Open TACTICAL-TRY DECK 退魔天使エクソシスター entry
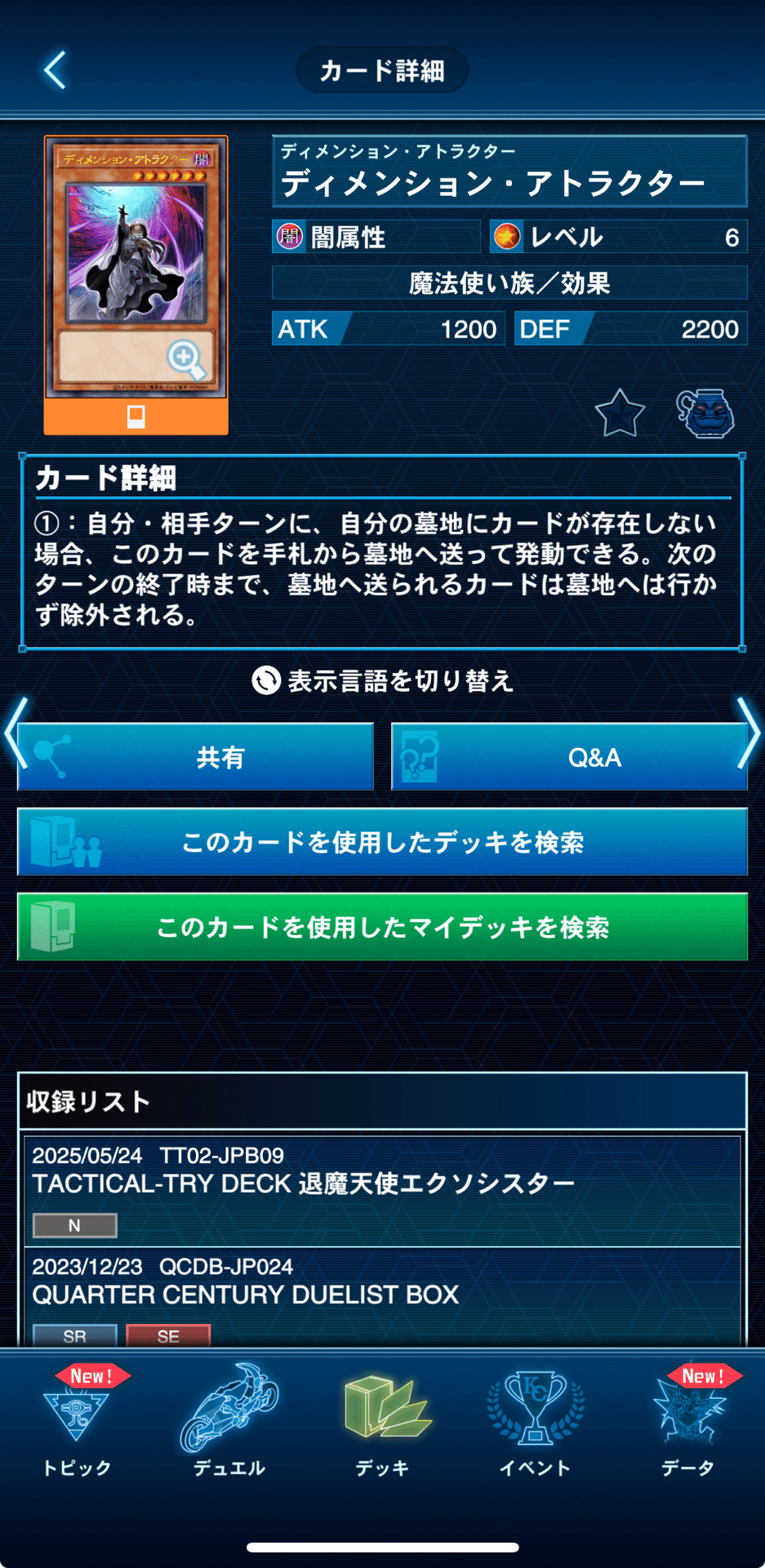Viewport: 765px width, 1568px height. 382,1184
